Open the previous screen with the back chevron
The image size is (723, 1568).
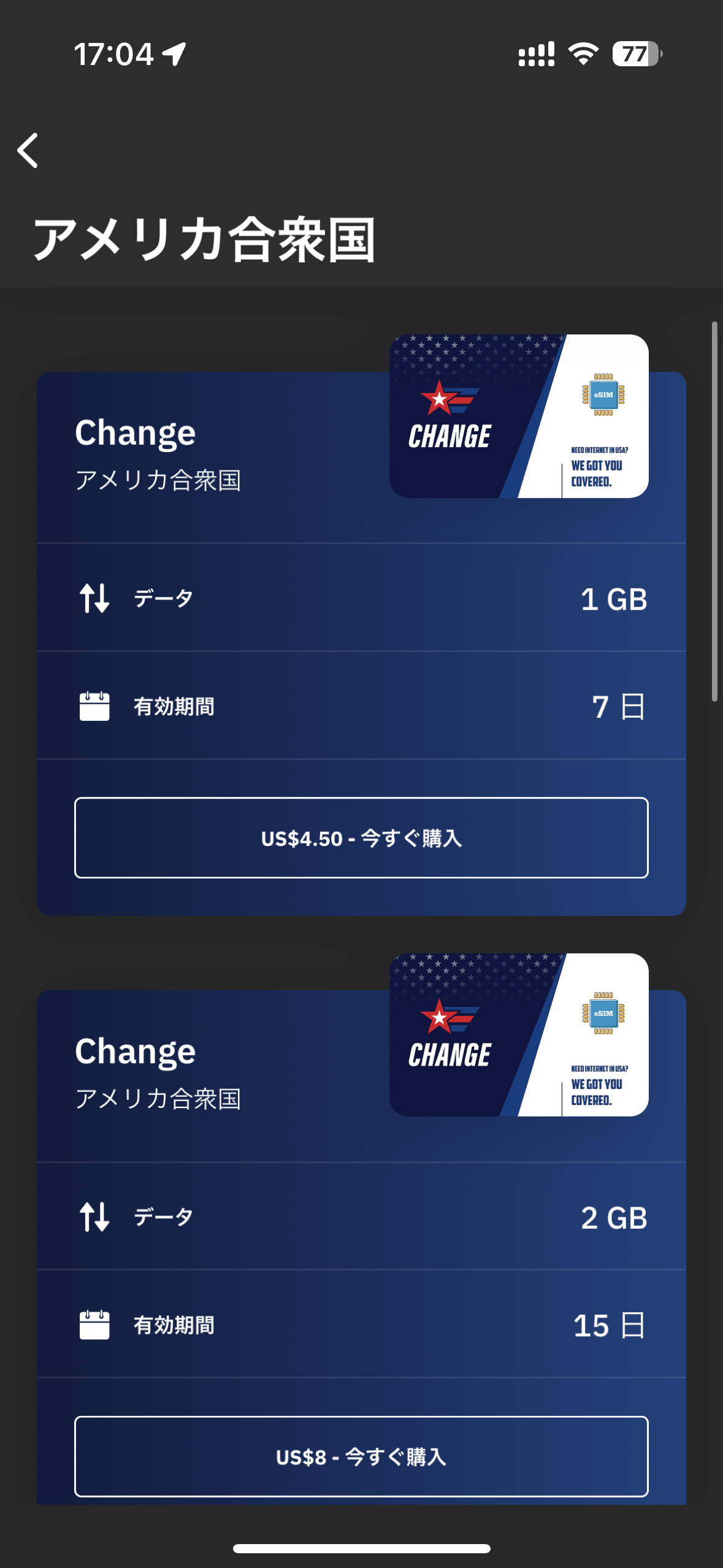[x=29, y=152]
